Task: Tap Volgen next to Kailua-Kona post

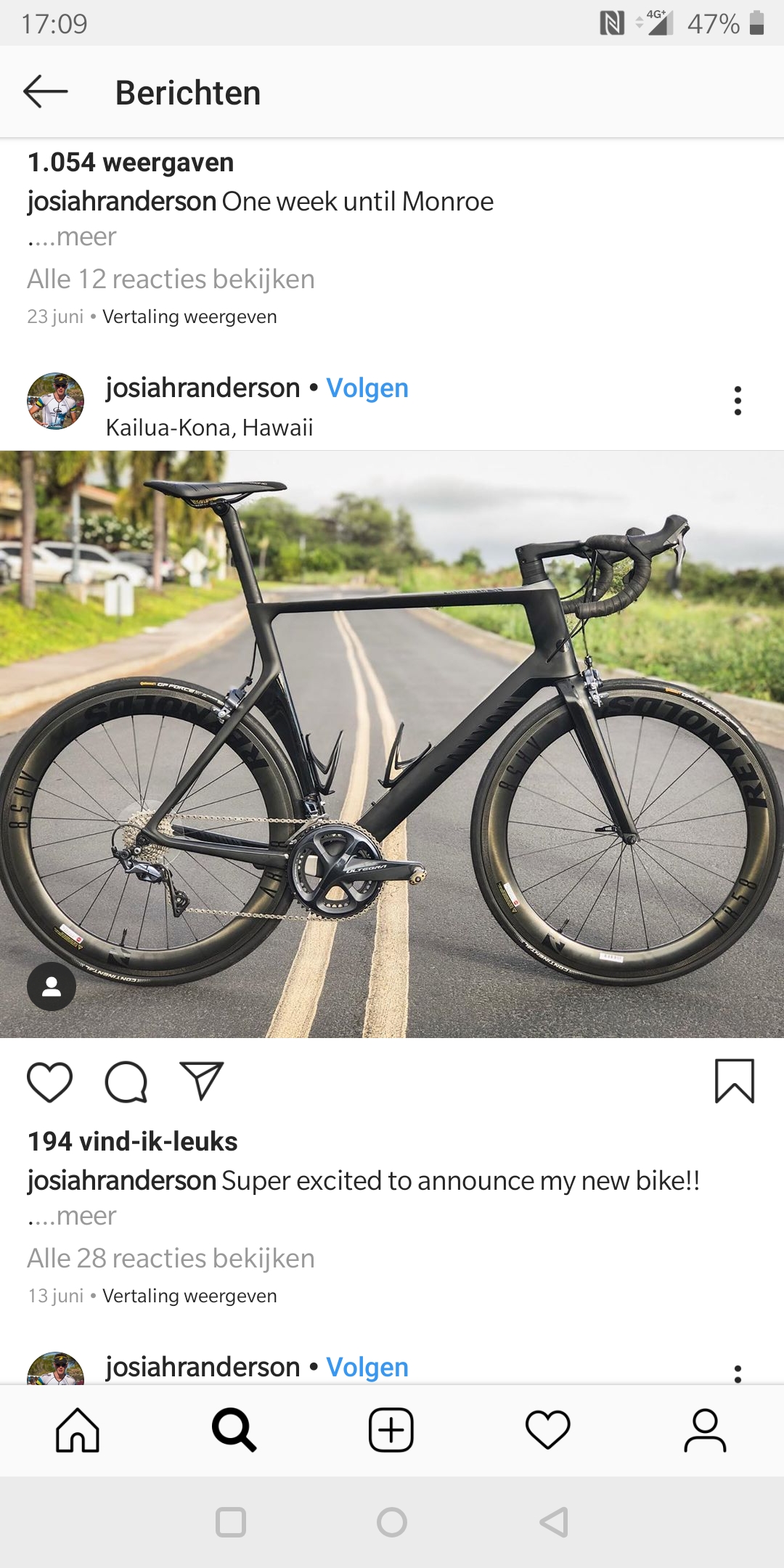Action: click(x=367, y=388)
